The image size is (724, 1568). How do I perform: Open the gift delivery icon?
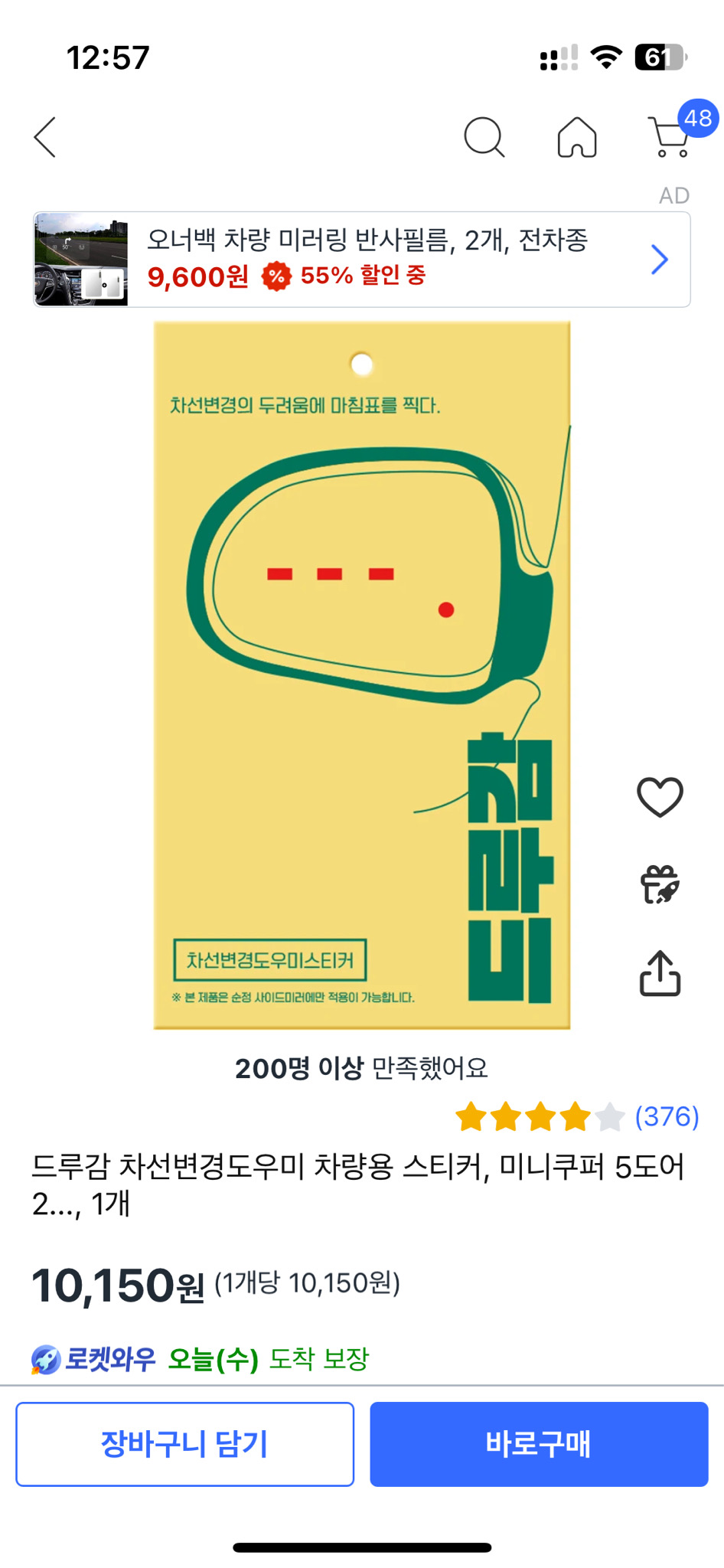tap(660, 884)
